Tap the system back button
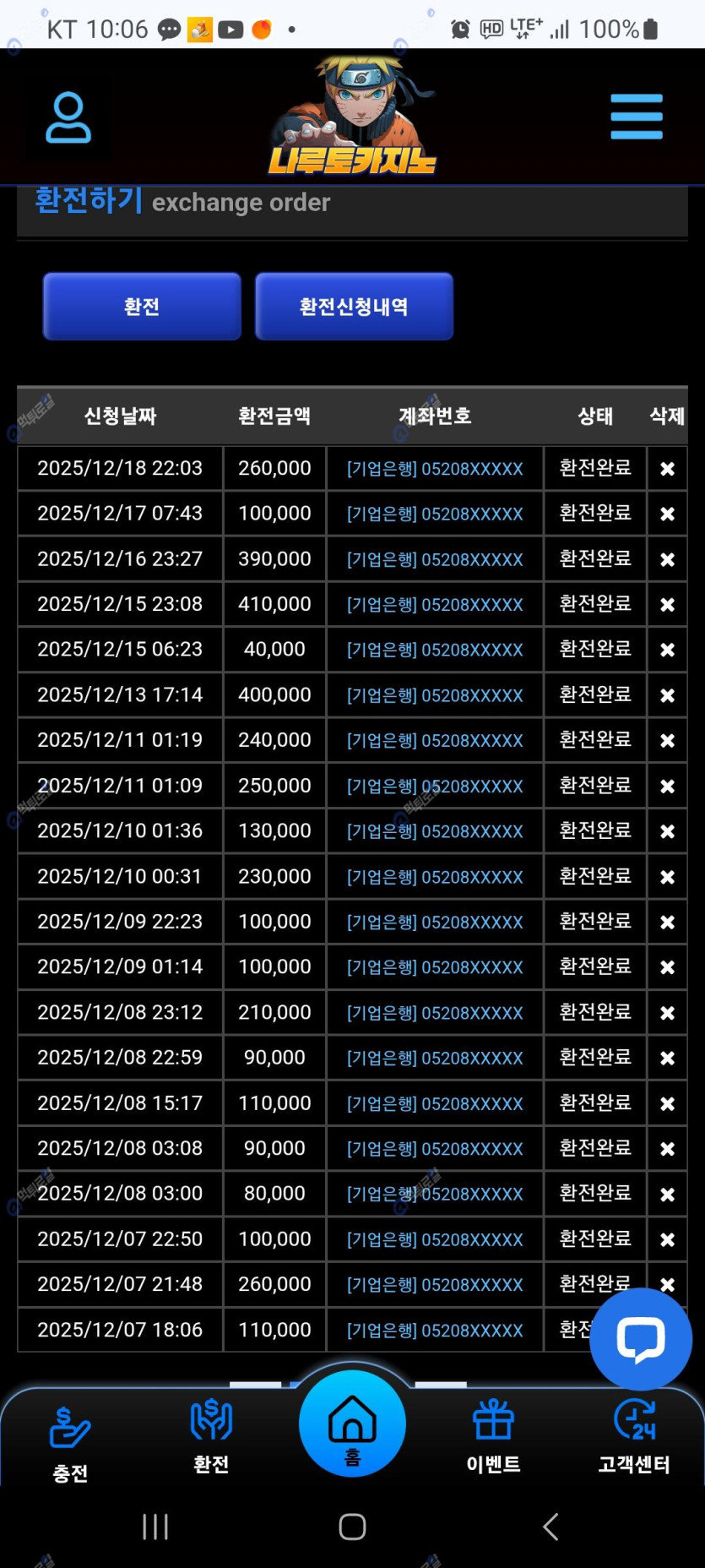705x1568 pixels. click(x=550, y=1527)
